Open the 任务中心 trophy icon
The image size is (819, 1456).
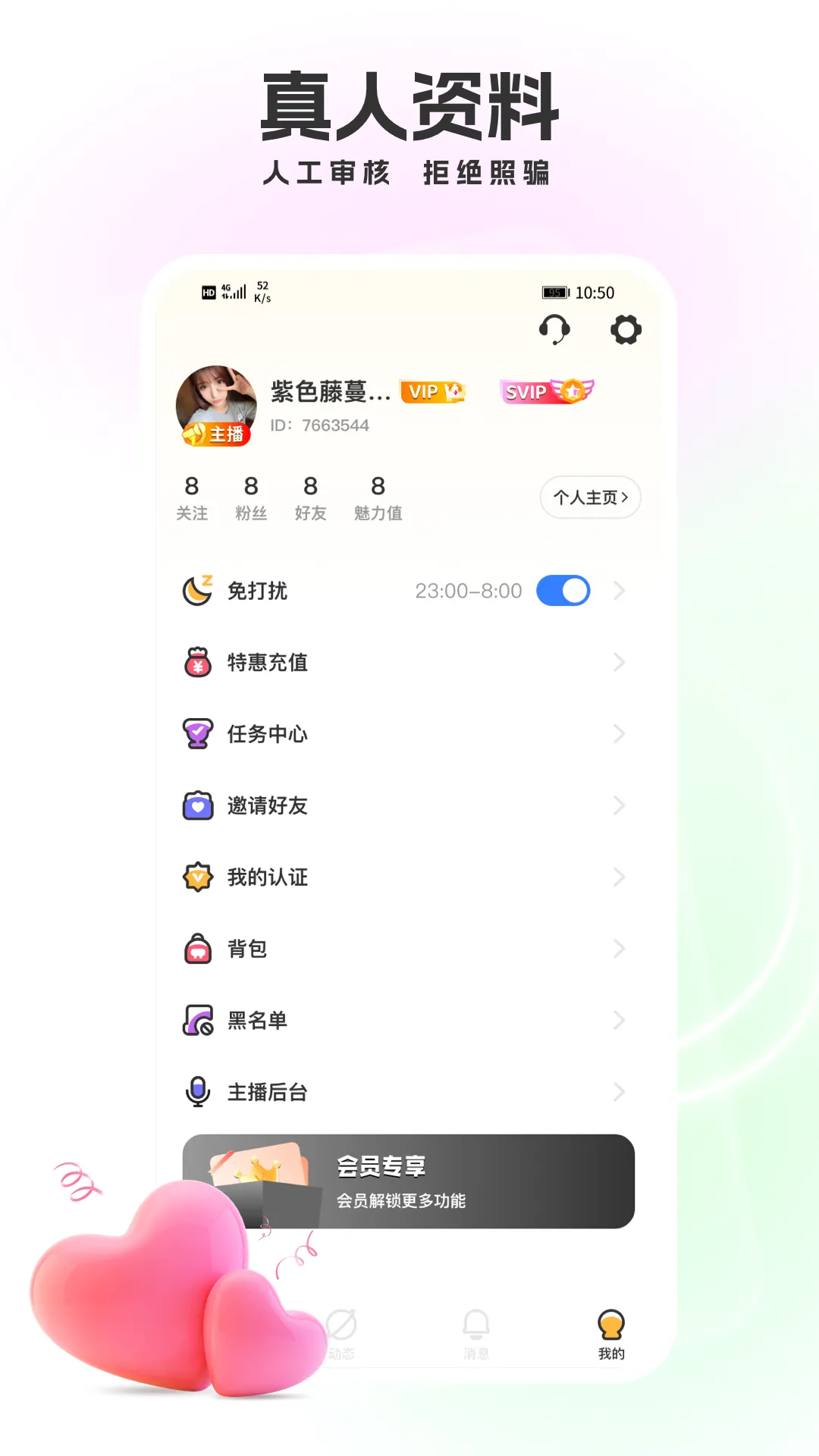(x=197, y=733)
